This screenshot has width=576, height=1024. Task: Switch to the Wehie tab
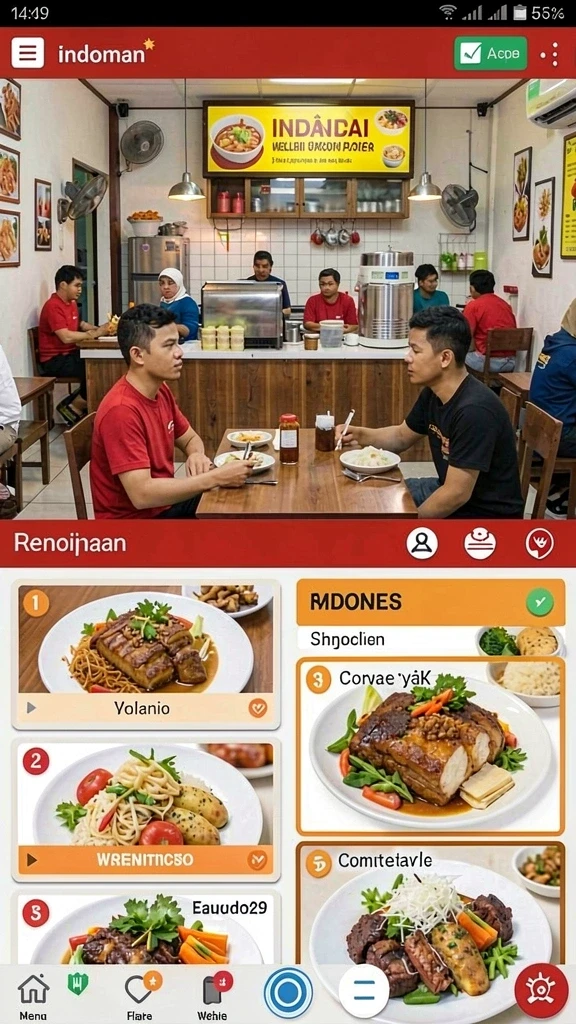[213, 995]
